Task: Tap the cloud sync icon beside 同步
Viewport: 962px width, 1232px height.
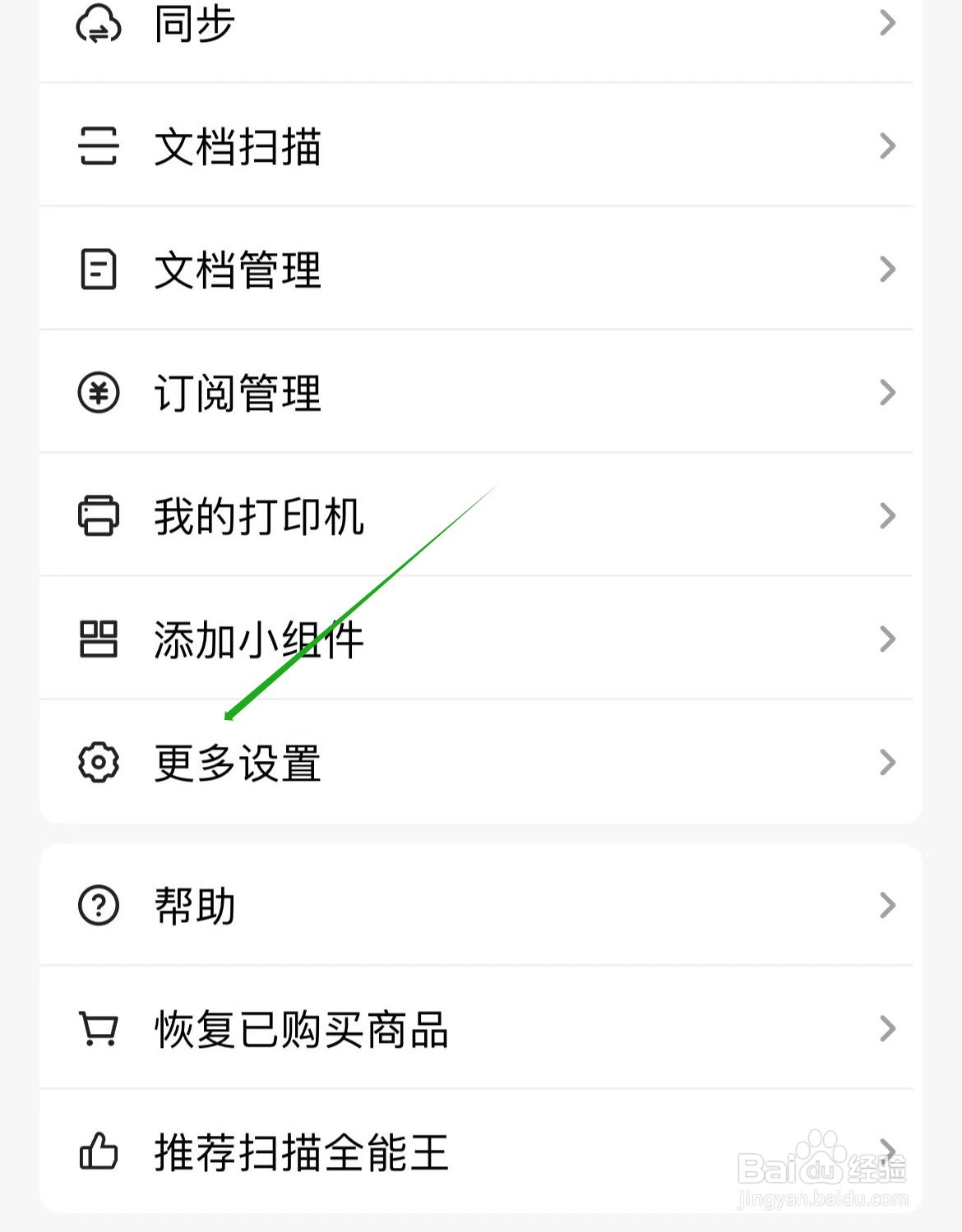Action: (99, 22)
